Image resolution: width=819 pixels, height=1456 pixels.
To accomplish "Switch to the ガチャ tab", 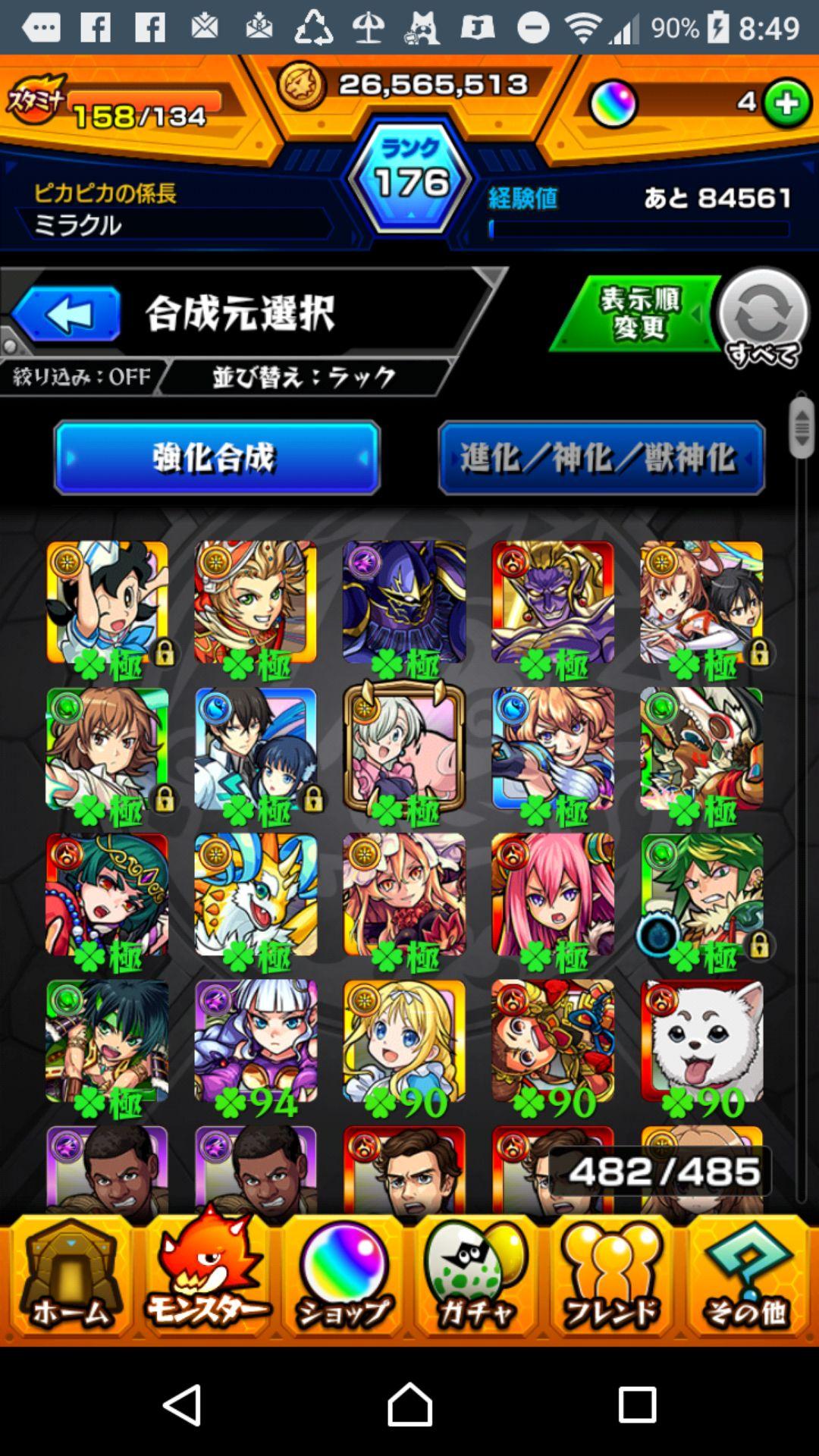I will coord(476,1276).
